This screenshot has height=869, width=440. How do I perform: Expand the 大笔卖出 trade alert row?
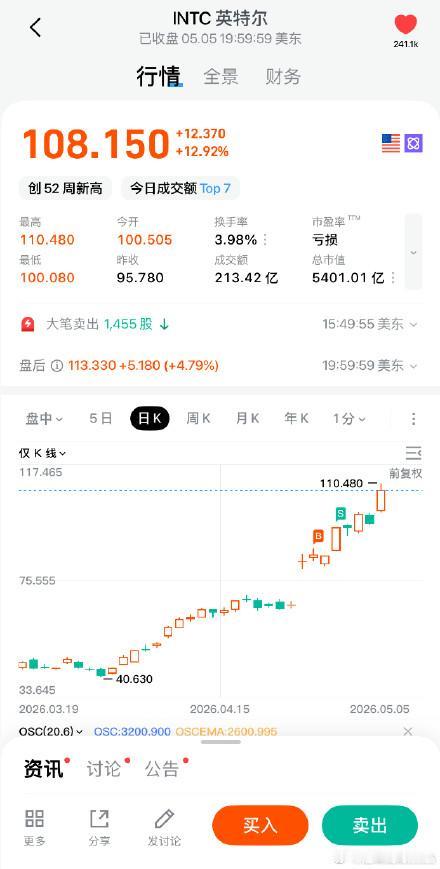(220, 324)
